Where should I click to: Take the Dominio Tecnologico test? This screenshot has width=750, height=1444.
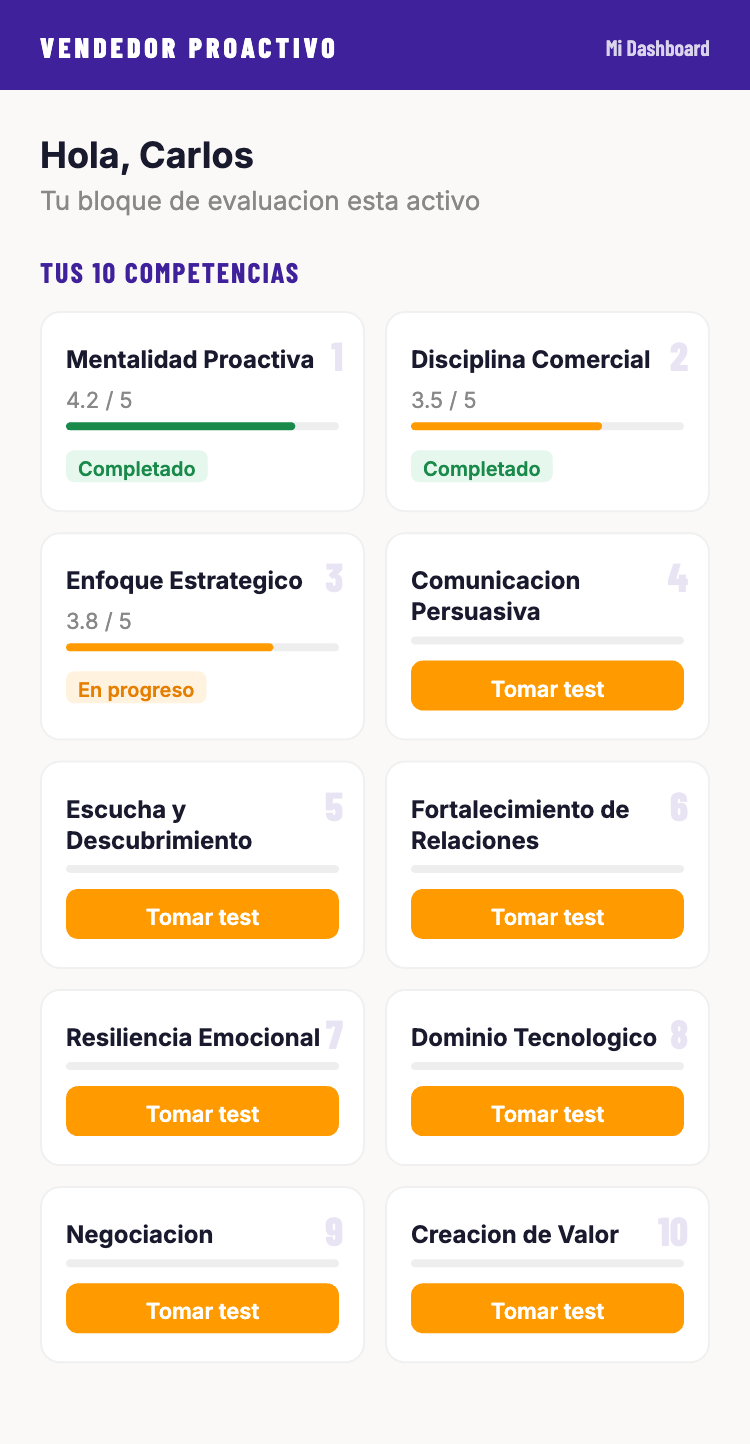point(547,1111)
